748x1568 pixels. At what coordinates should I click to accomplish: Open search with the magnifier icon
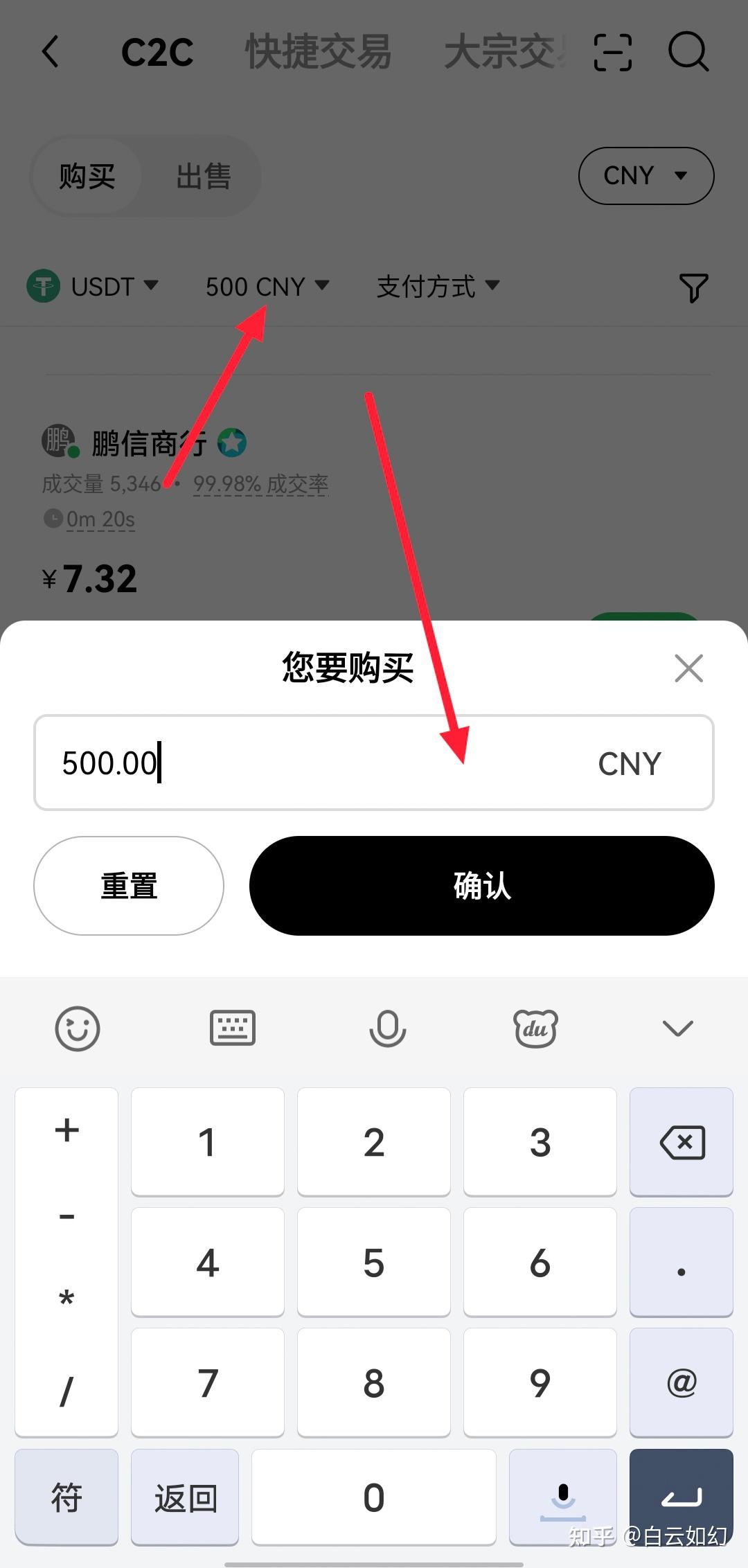pos(688,52)
